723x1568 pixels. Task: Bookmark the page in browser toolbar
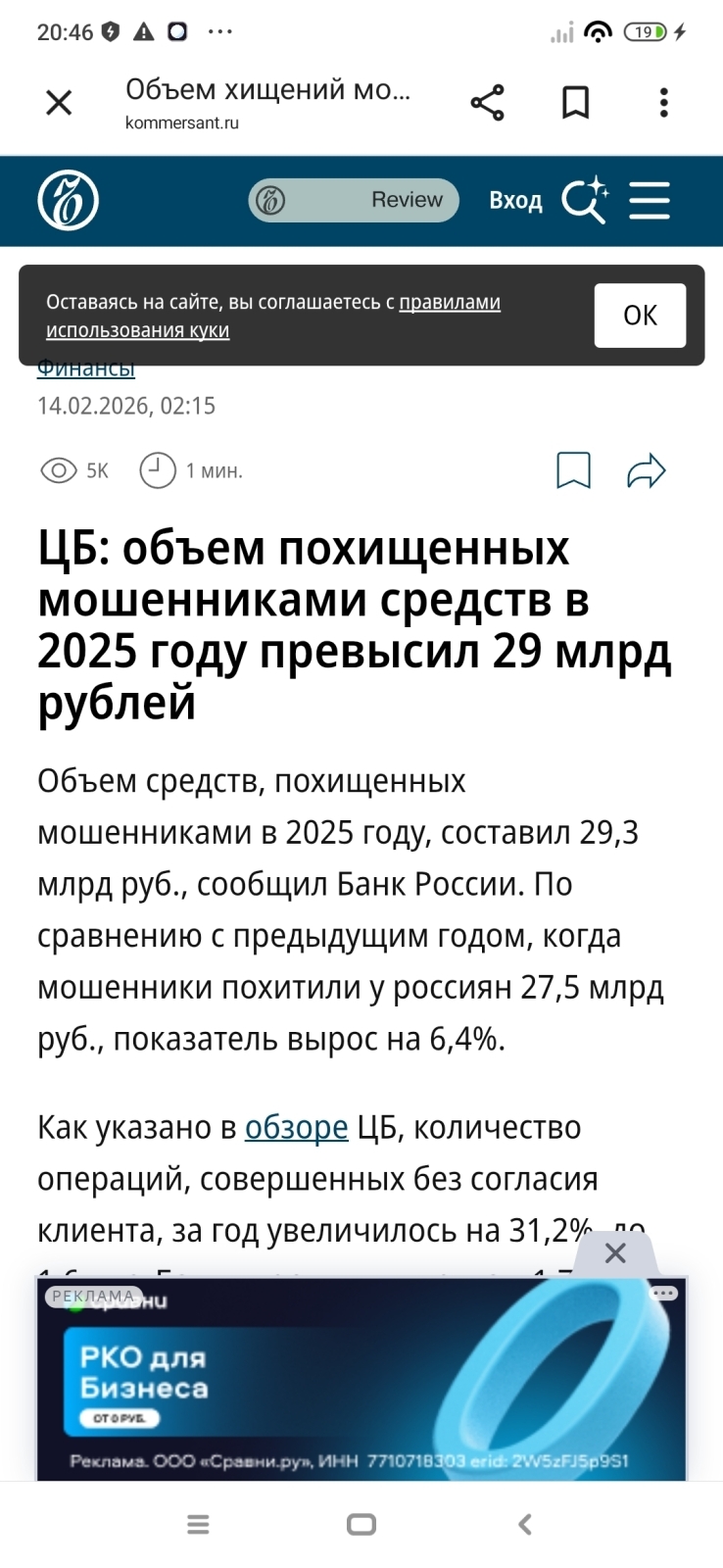pos(575,103)
